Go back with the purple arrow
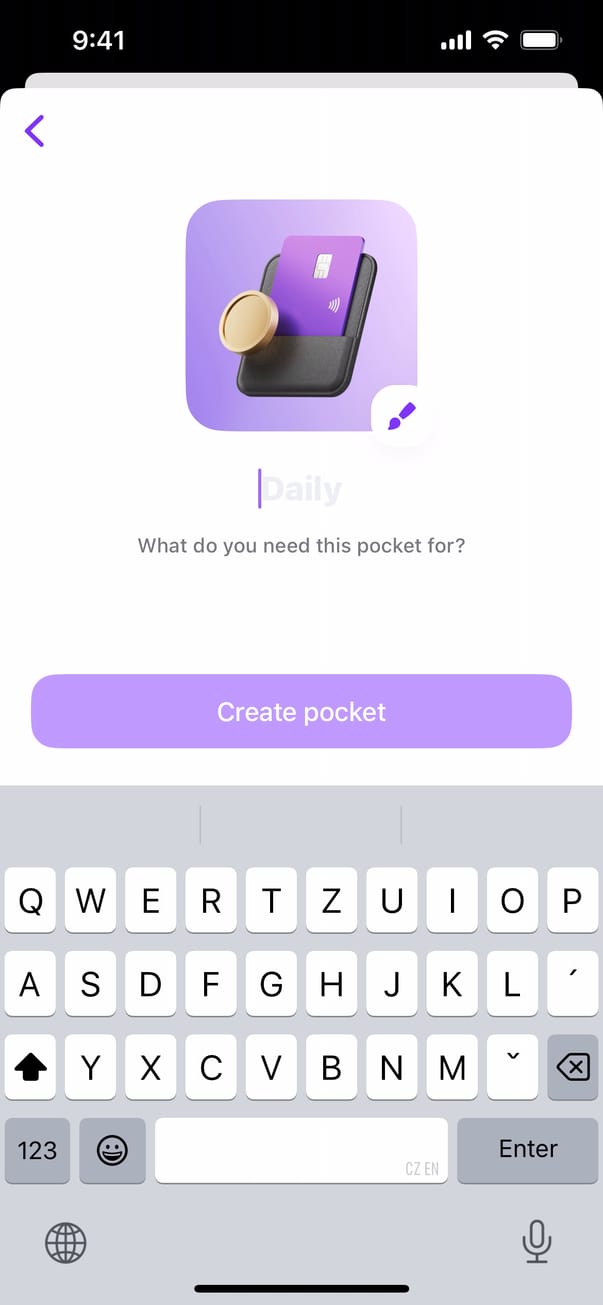Image resolution: width=603 pixels, height=1305 pixels. tap(35, 131)
